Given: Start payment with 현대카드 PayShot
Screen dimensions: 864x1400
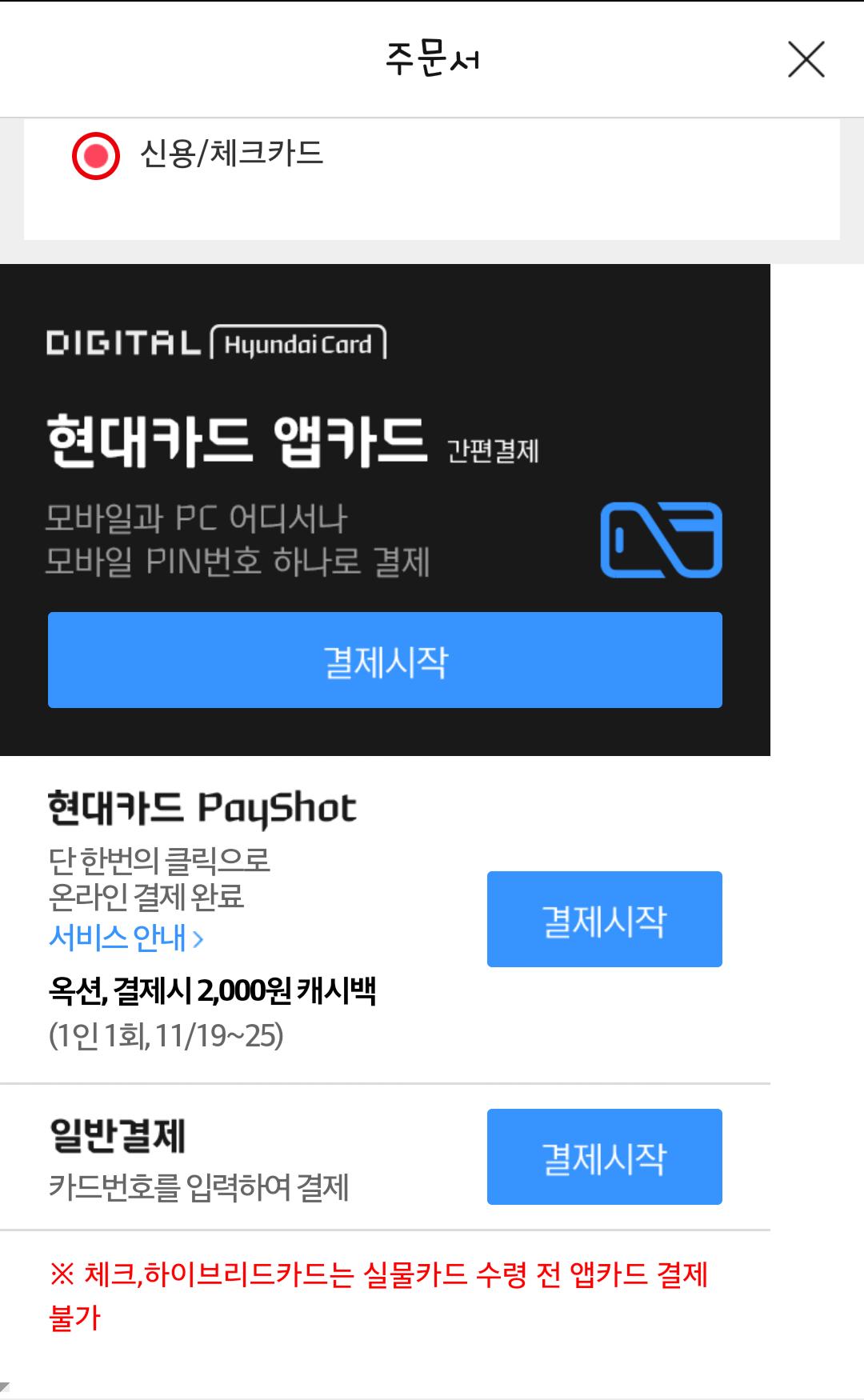Looking at the screenshot, I should click(605, 919).
